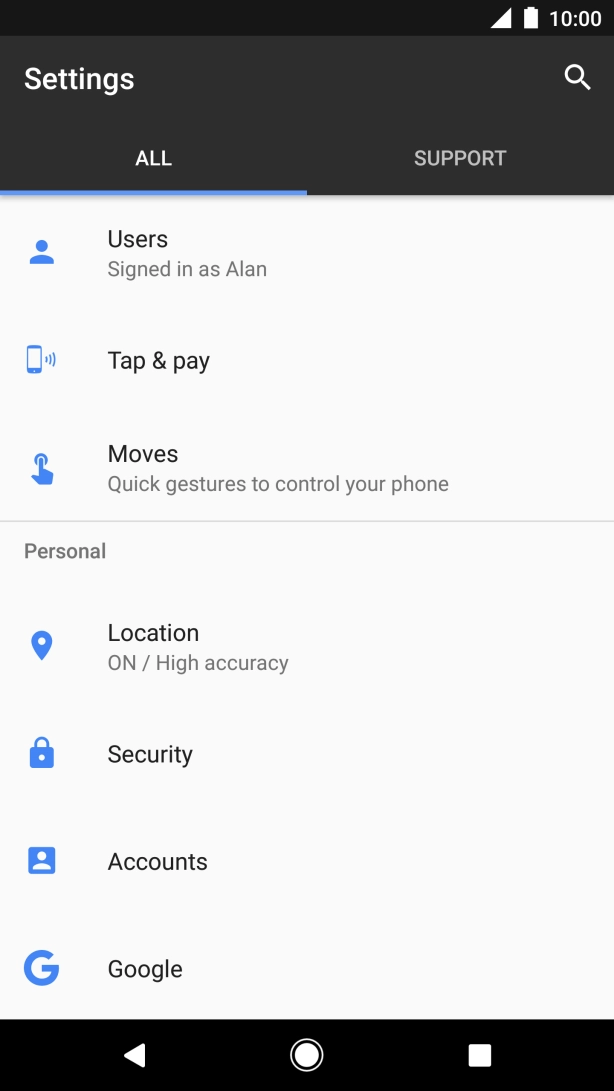Open the settings search icon
Image resolution: width=614 pixels, height=1091 pixels.
tap(577, 78)
